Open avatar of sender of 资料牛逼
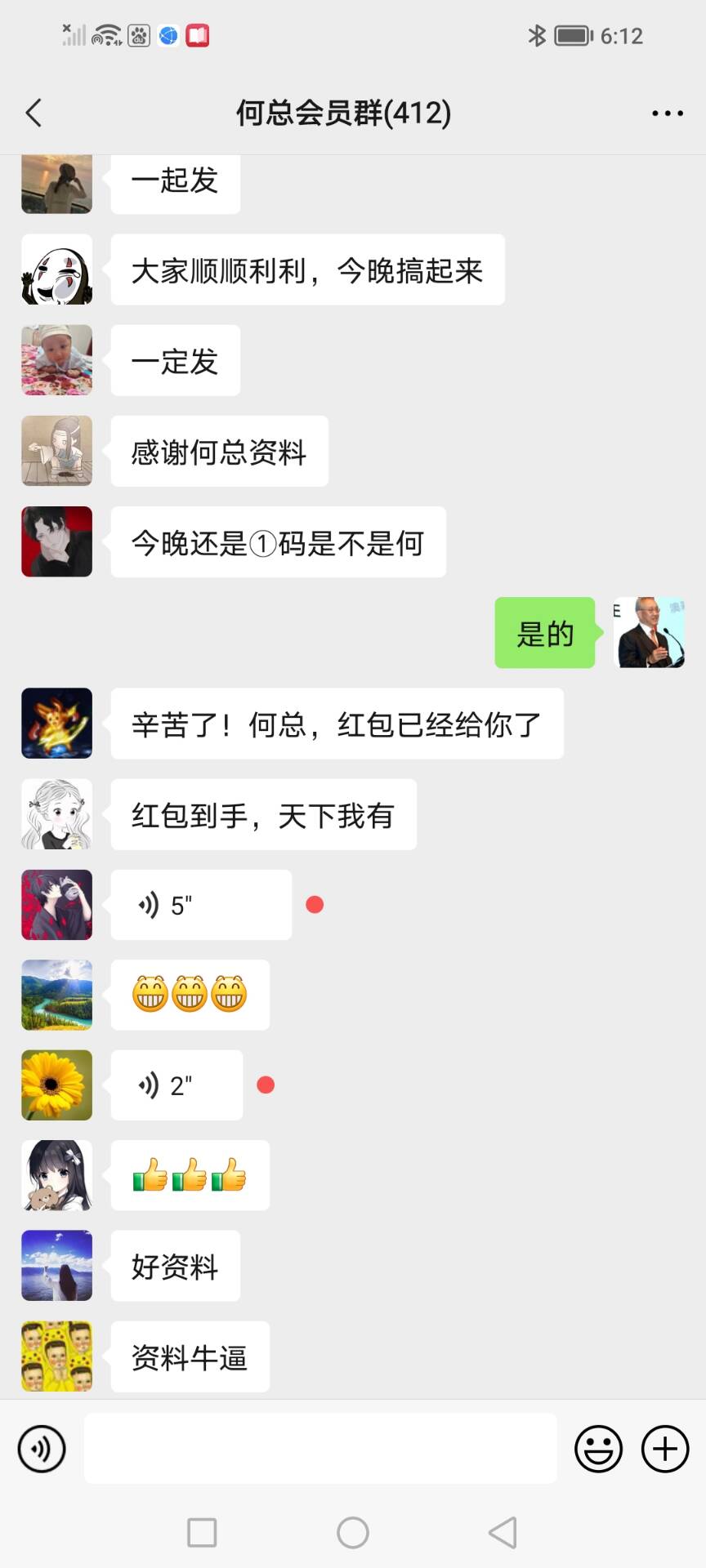This screenshot has width=706, height=1568. pyautogui.click(x=56, y=1356)
